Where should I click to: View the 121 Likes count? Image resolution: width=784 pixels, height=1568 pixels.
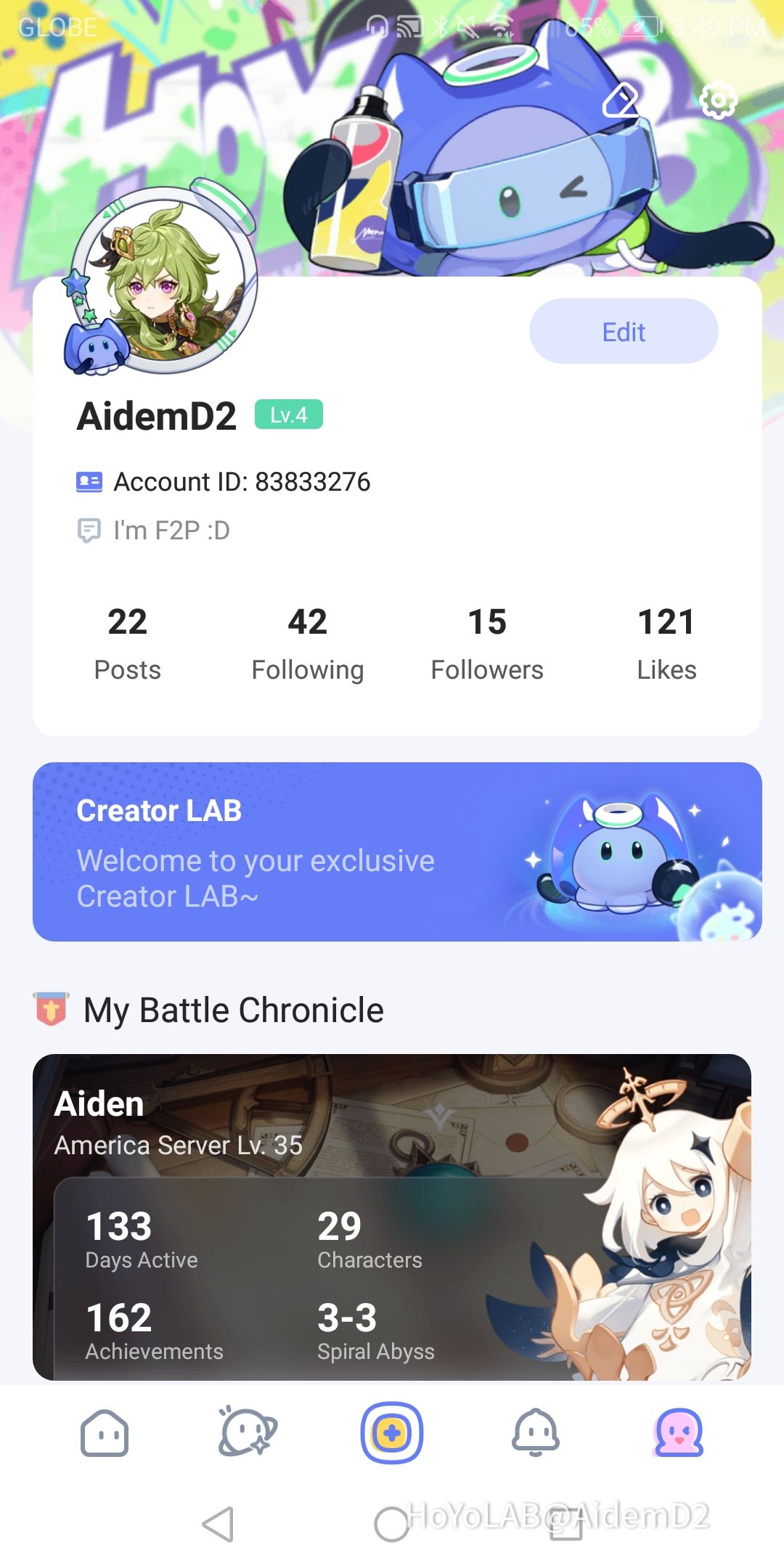(666, 643)
